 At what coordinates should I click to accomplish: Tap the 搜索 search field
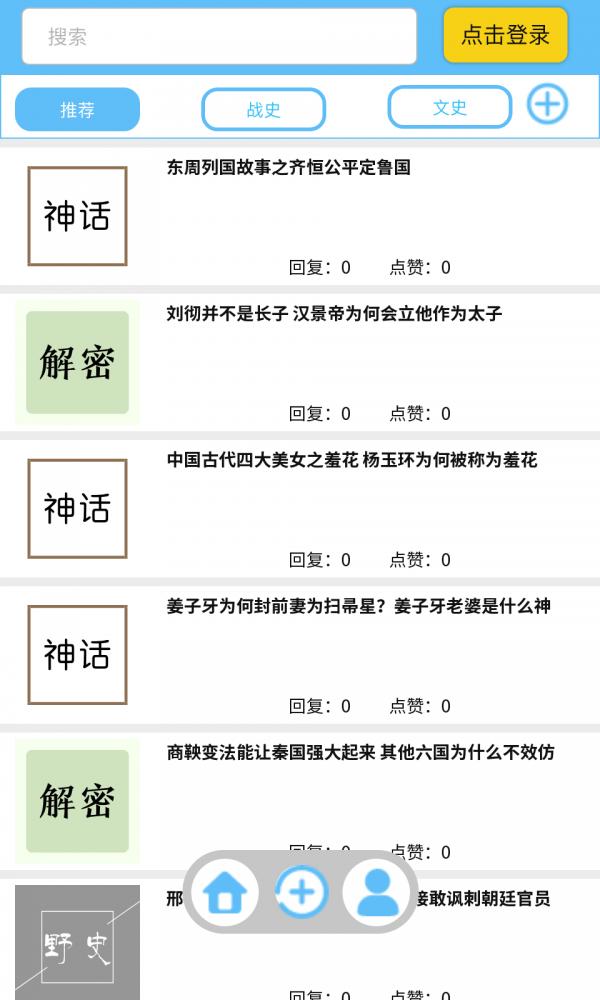[x=219, y=36]
